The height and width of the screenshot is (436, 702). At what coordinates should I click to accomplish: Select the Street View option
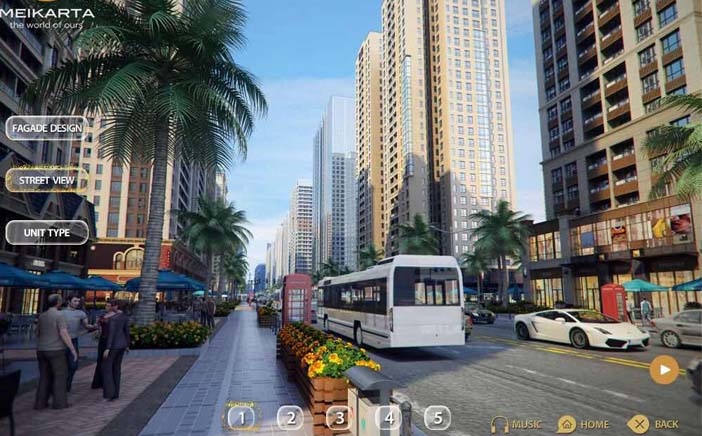click(46, 180)
